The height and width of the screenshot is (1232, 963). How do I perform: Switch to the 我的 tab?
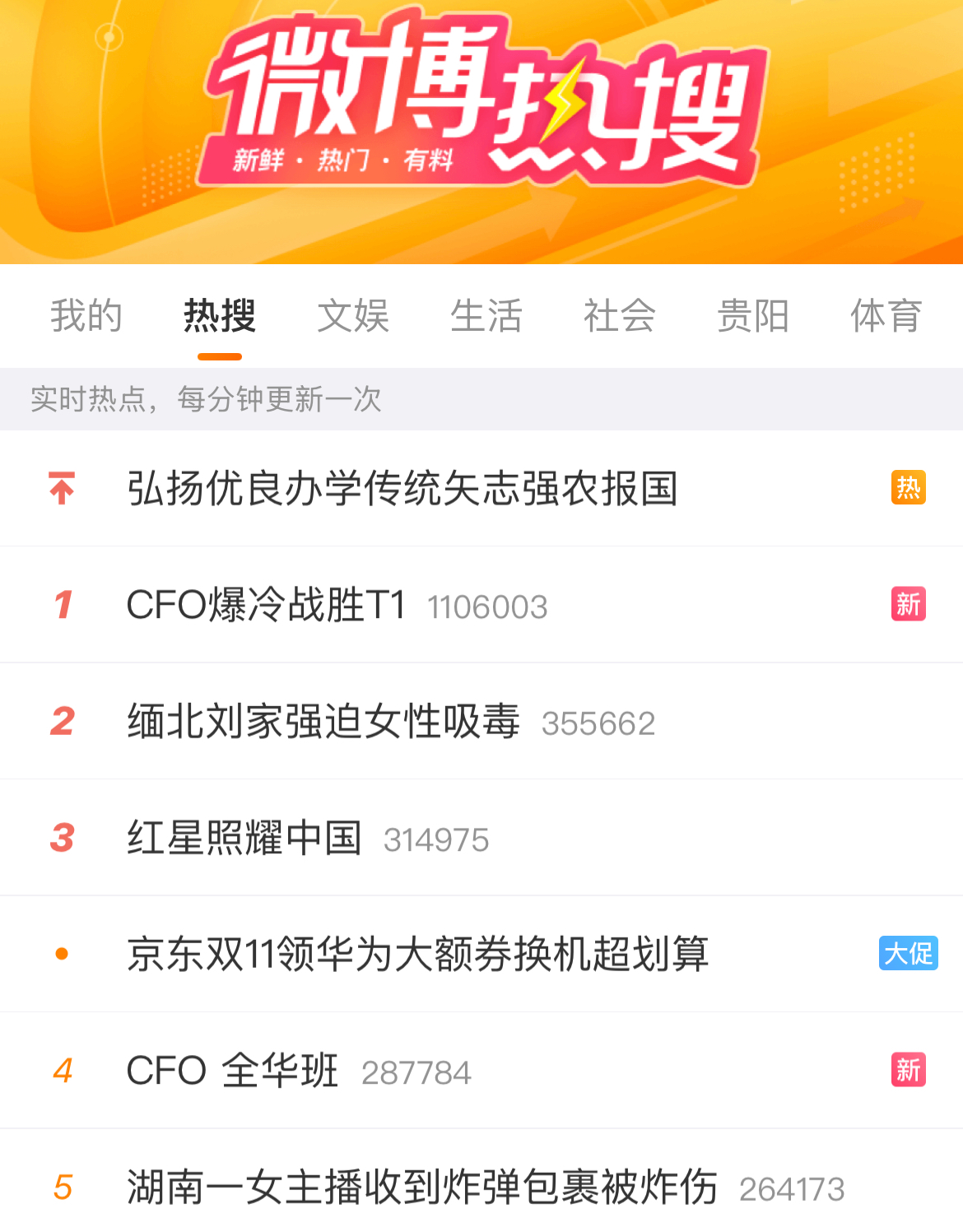86,316
